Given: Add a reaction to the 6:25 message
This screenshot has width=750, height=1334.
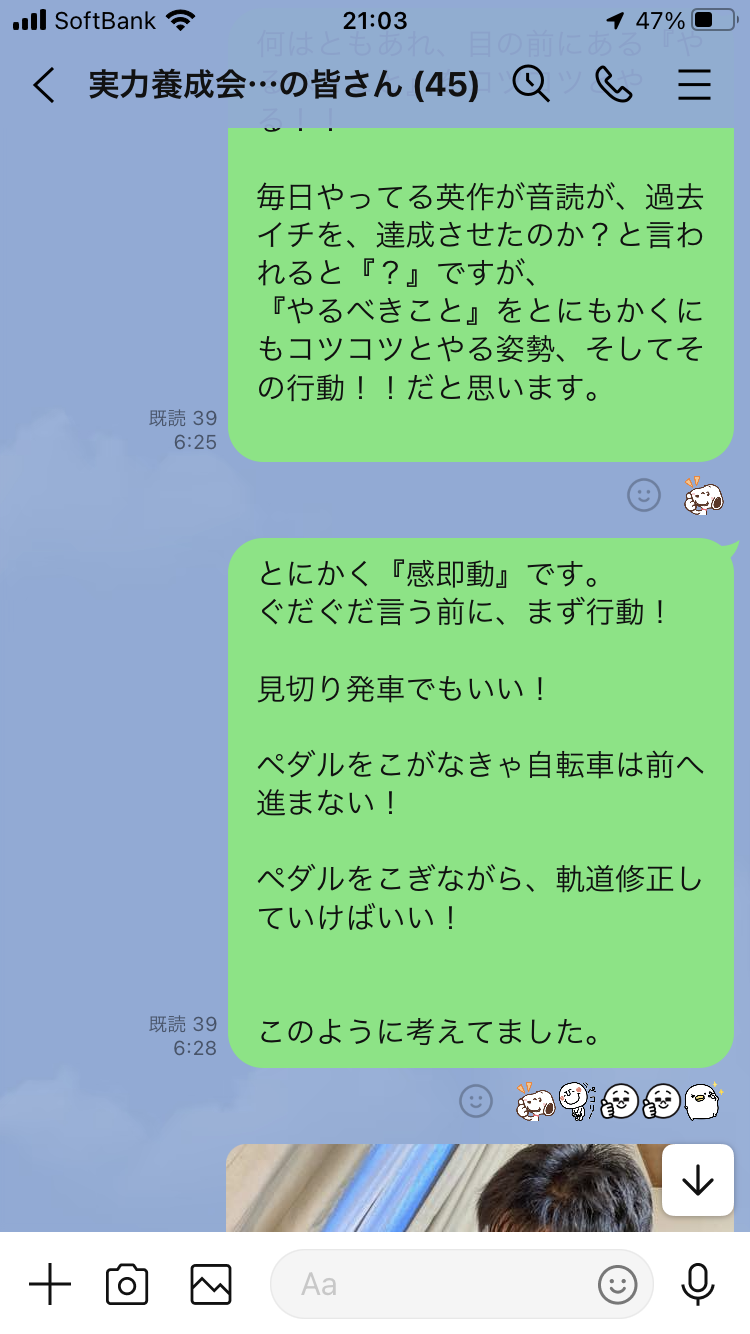Looking at the screenshot, I should coord(644,495).
